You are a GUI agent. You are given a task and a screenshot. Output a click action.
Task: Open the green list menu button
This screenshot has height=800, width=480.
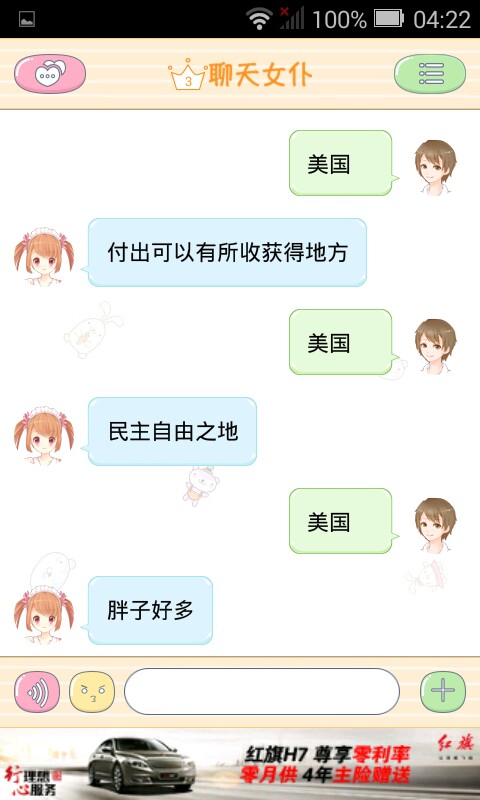coord(430,74)
